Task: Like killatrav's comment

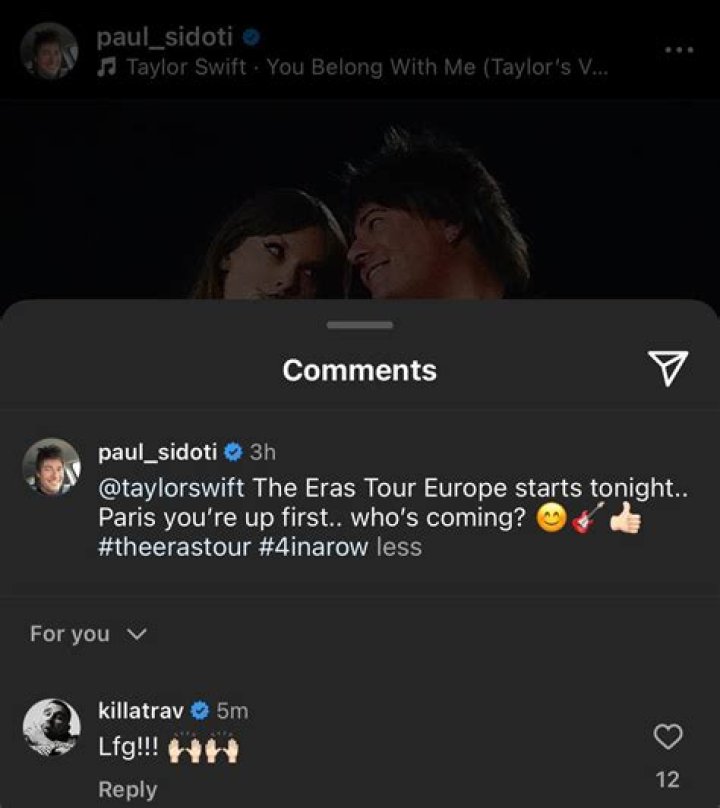Action: click(667, 738)
